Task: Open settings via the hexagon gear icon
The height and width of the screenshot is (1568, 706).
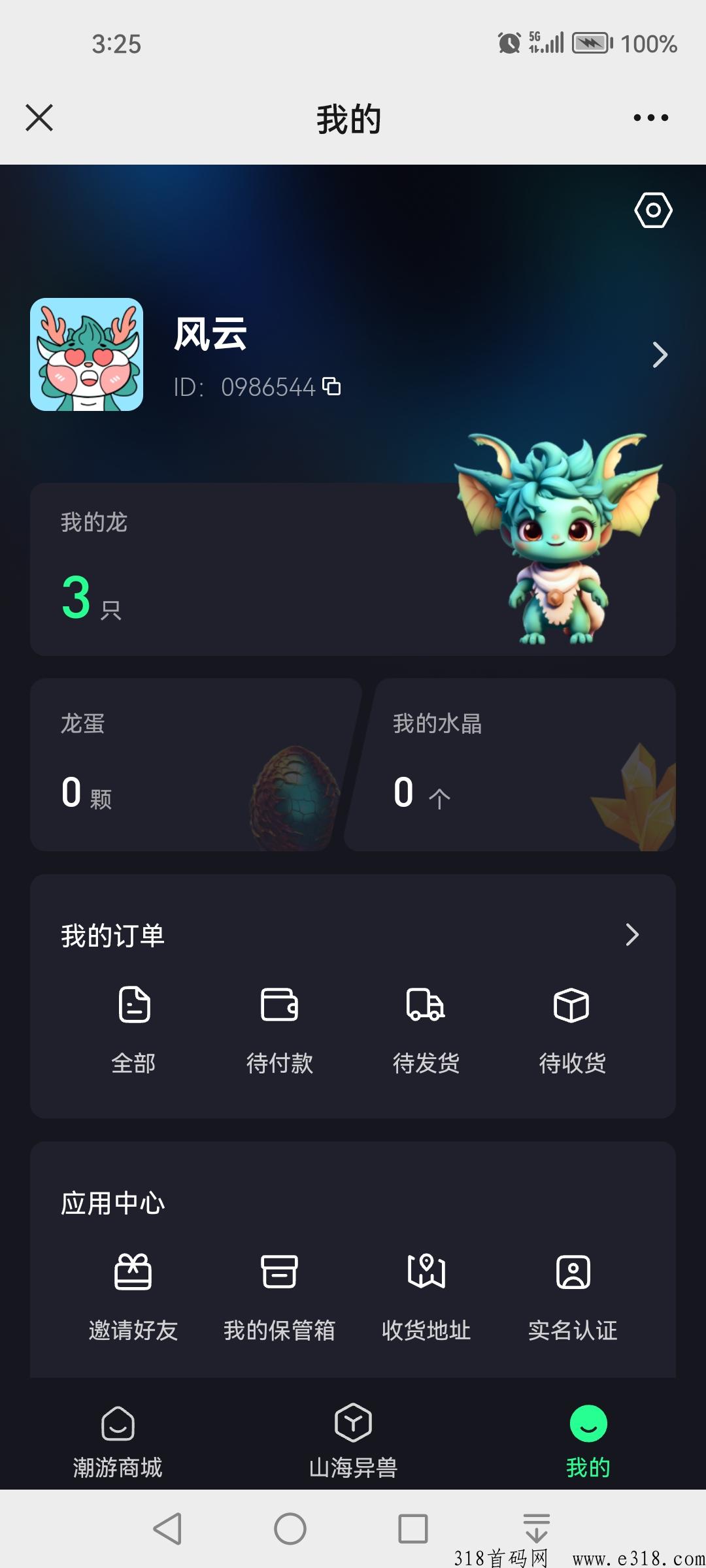Action: pos(653,210)
